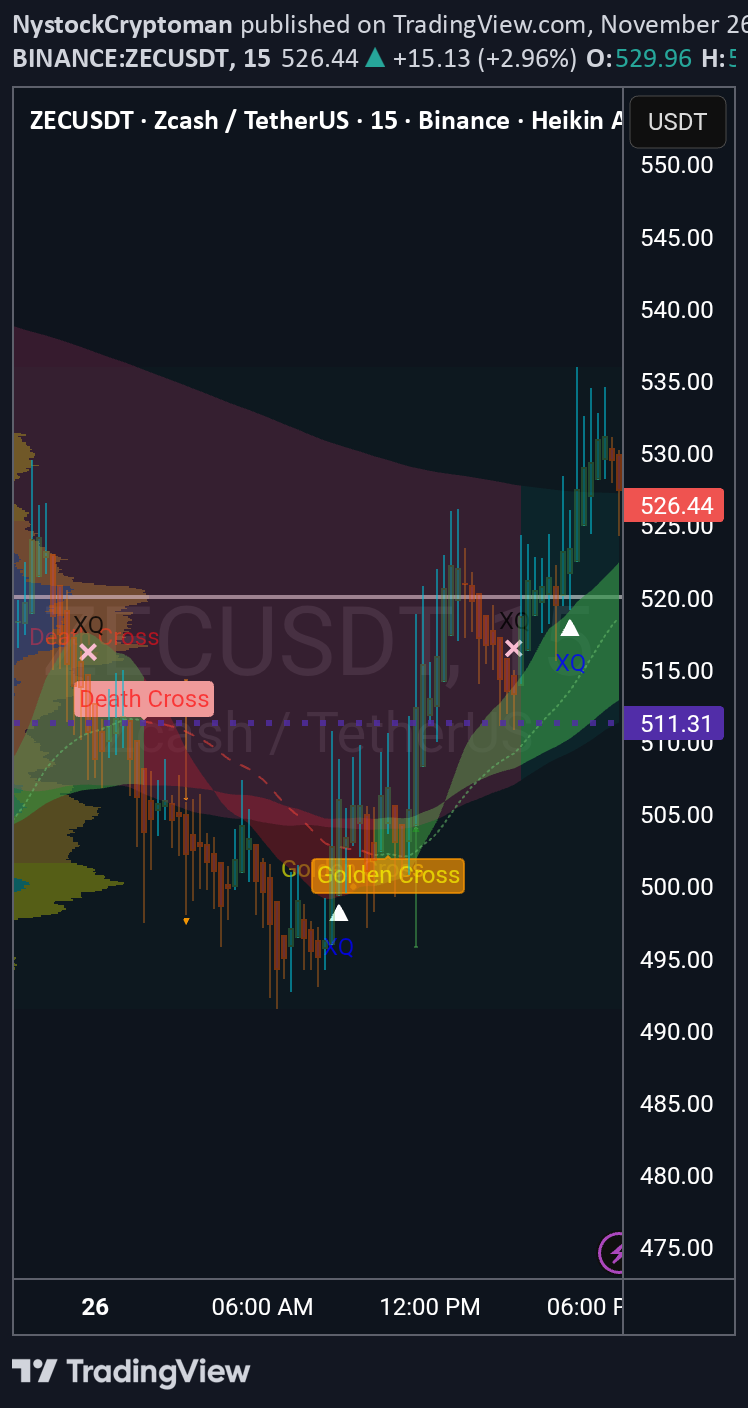The width and height of the screenshot is (748, 1408).
Task: Select the white X Death Cross marker
Action: pyautogui.click(x=88, y=652)
